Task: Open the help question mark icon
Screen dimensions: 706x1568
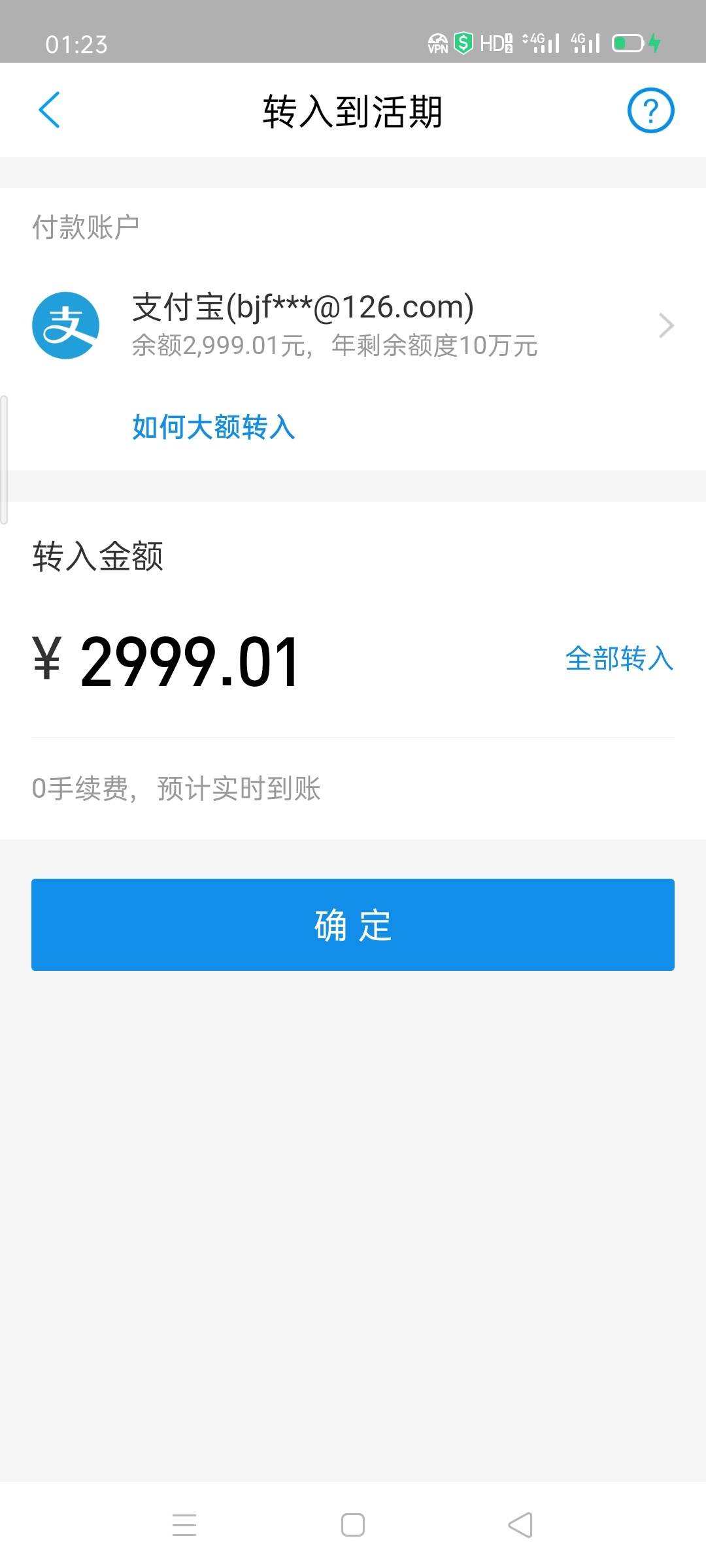Action: [650, 110]
